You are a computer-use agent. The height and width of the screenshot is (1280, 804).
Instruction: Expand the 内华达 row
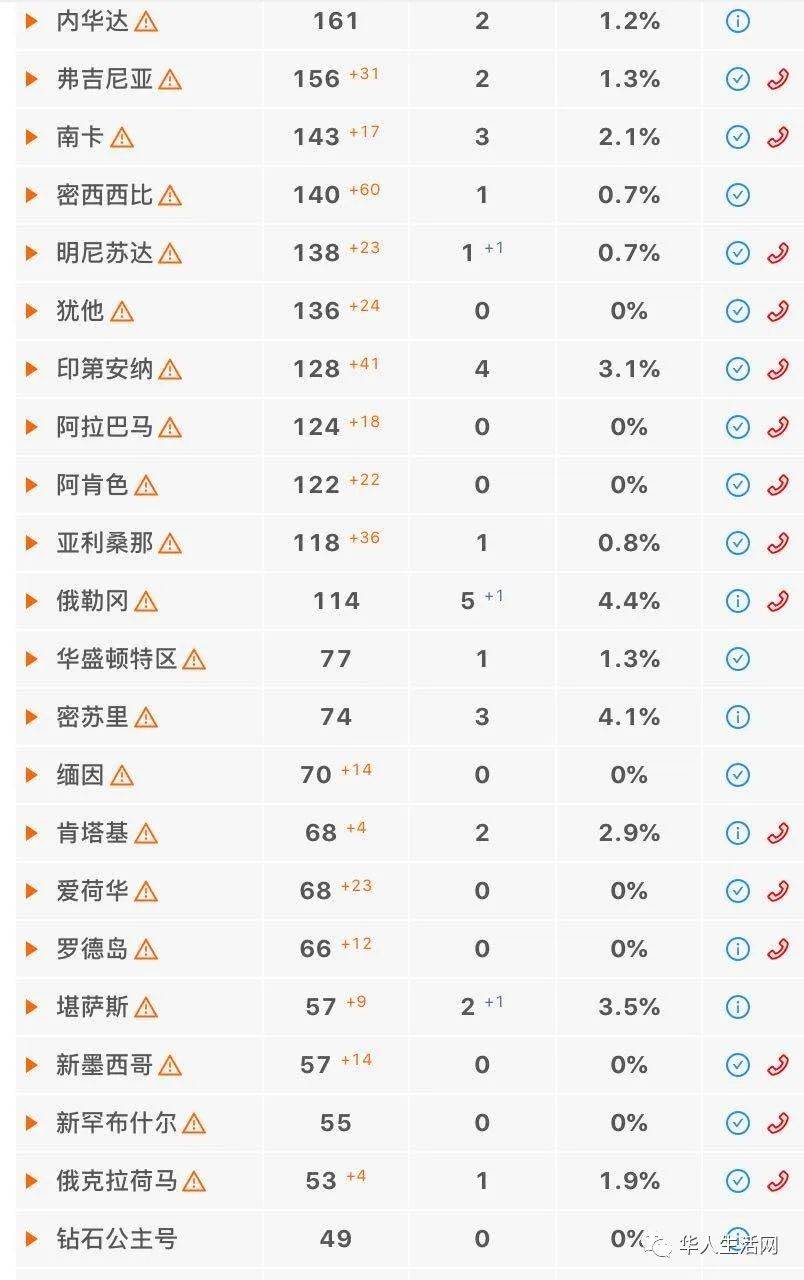(32, 21)
